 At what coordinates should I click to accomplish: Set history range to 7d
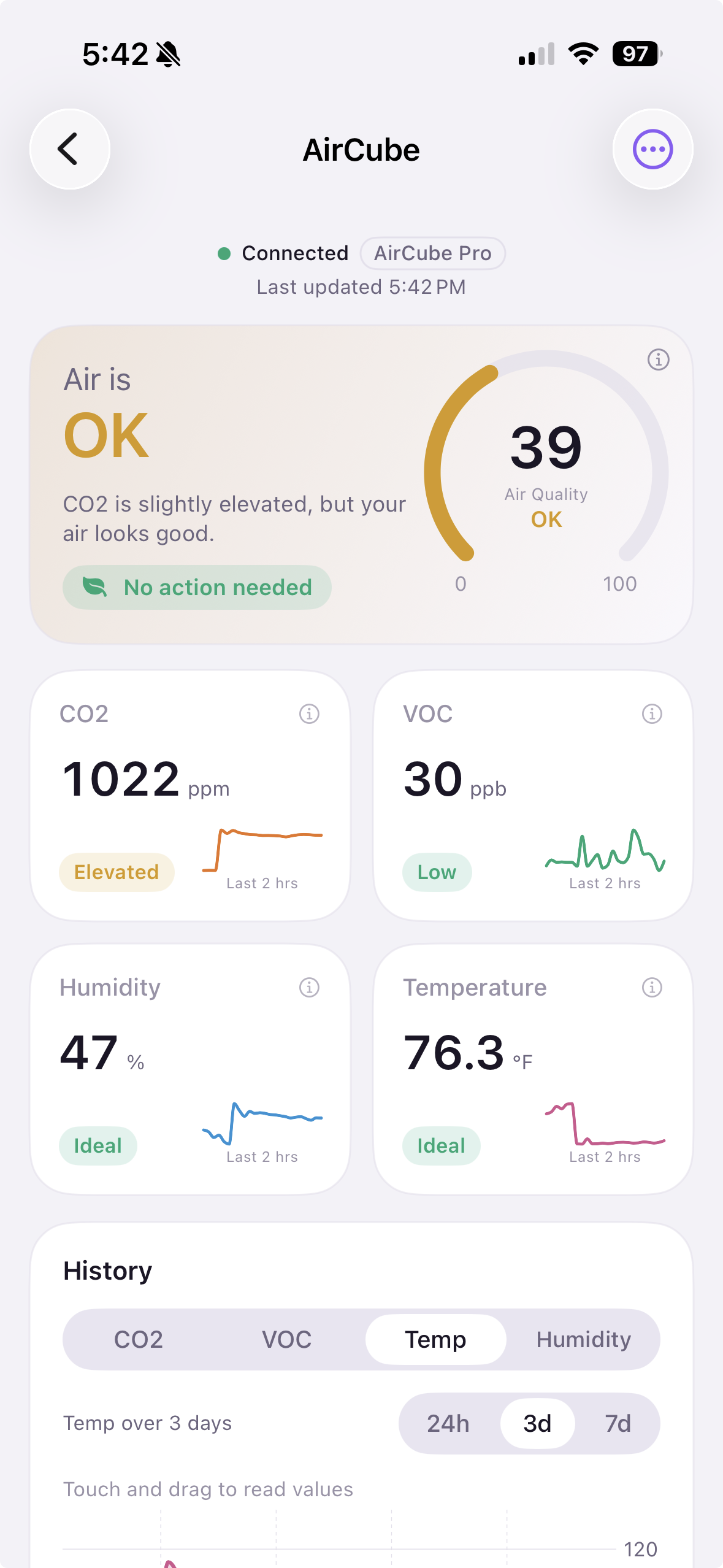tap(618, 1423)
